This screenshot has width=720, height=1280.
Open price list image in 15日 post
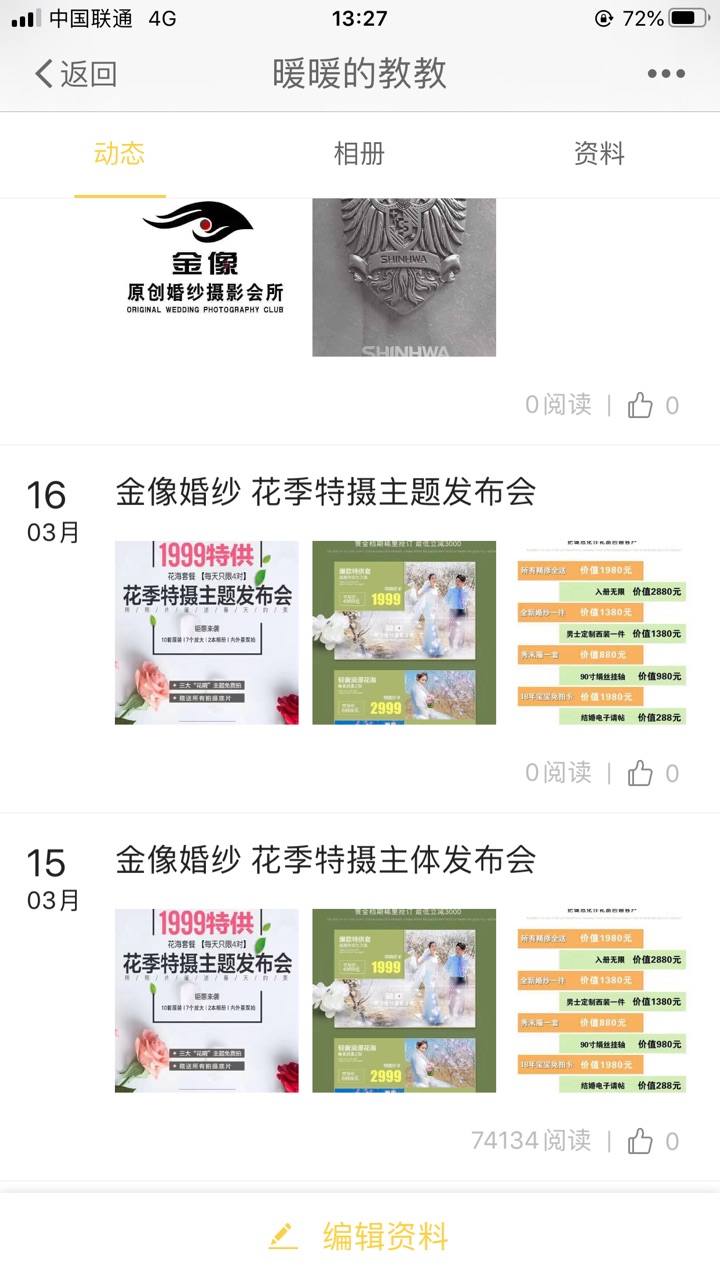pyautogui.click(x=601, y=1001)
